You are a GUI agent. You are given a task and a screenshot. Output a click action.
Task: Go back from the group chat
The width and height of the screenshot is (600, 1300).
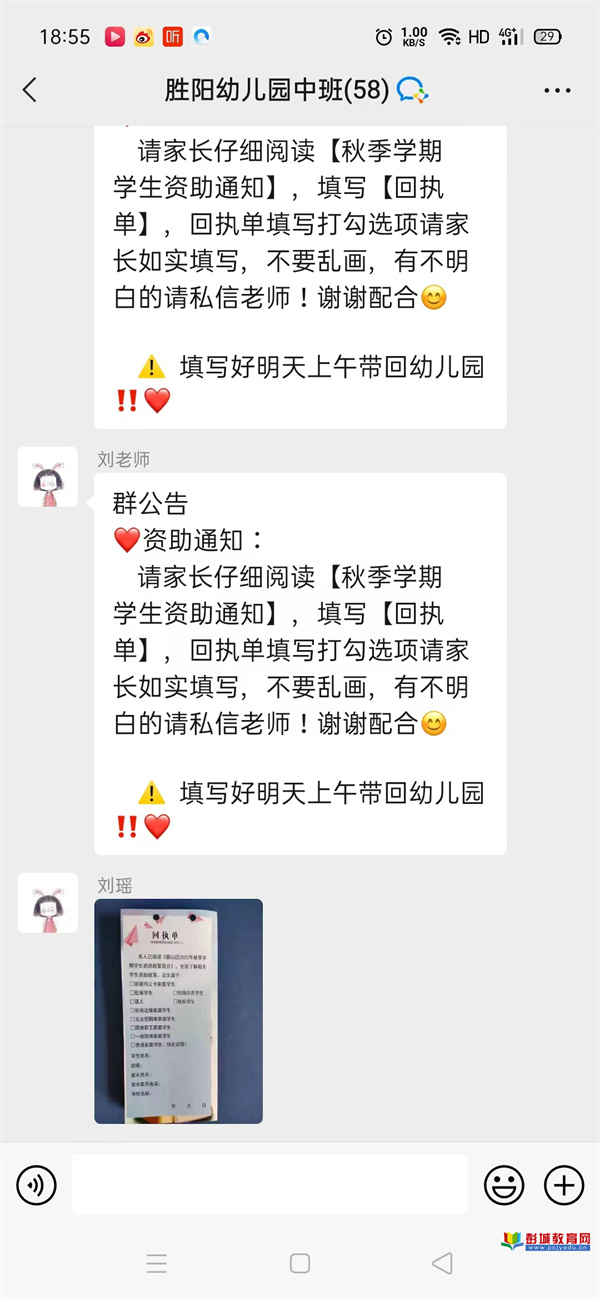(29, 90)
